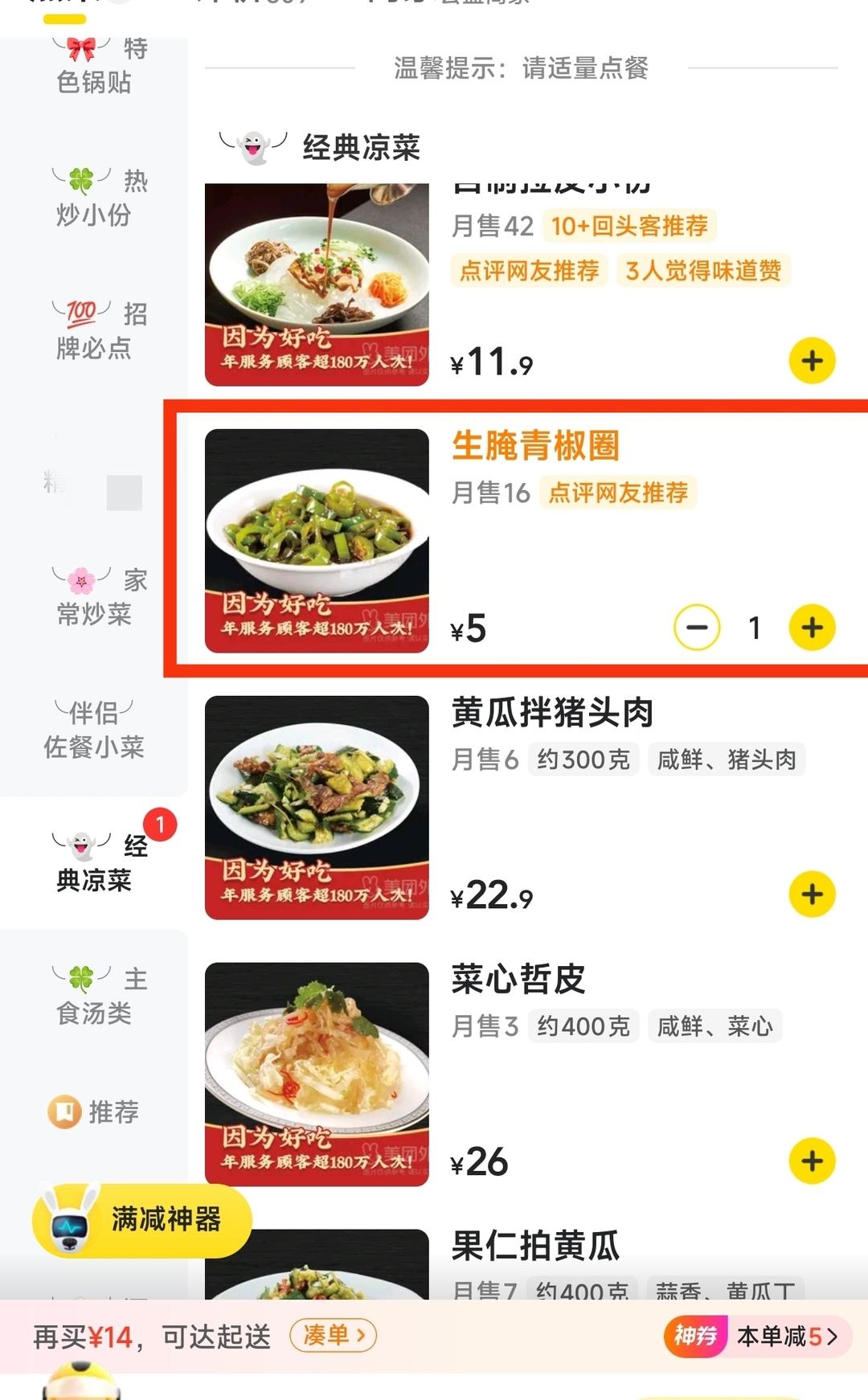Open 菜心哲皮 dish details

[518, 980]
